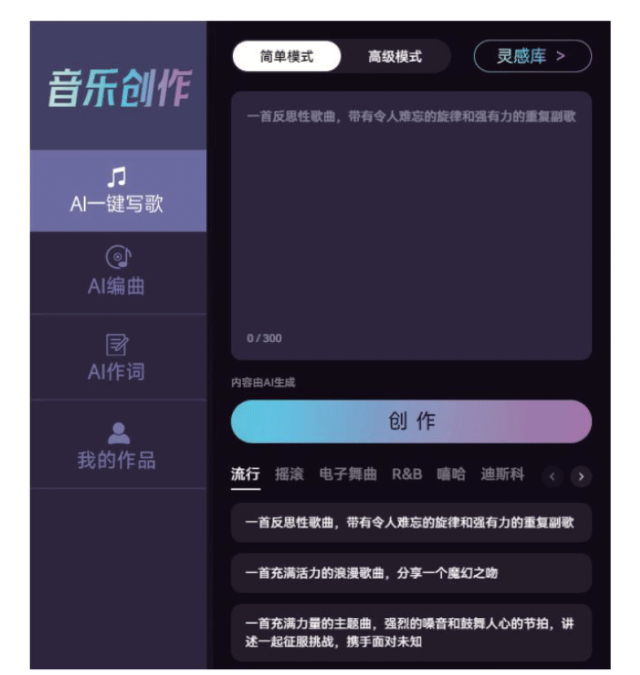Use the 一首反思性歌曲 prompt suggestion
The height and width of the screenshot is (675, 640).
(411, 523)
